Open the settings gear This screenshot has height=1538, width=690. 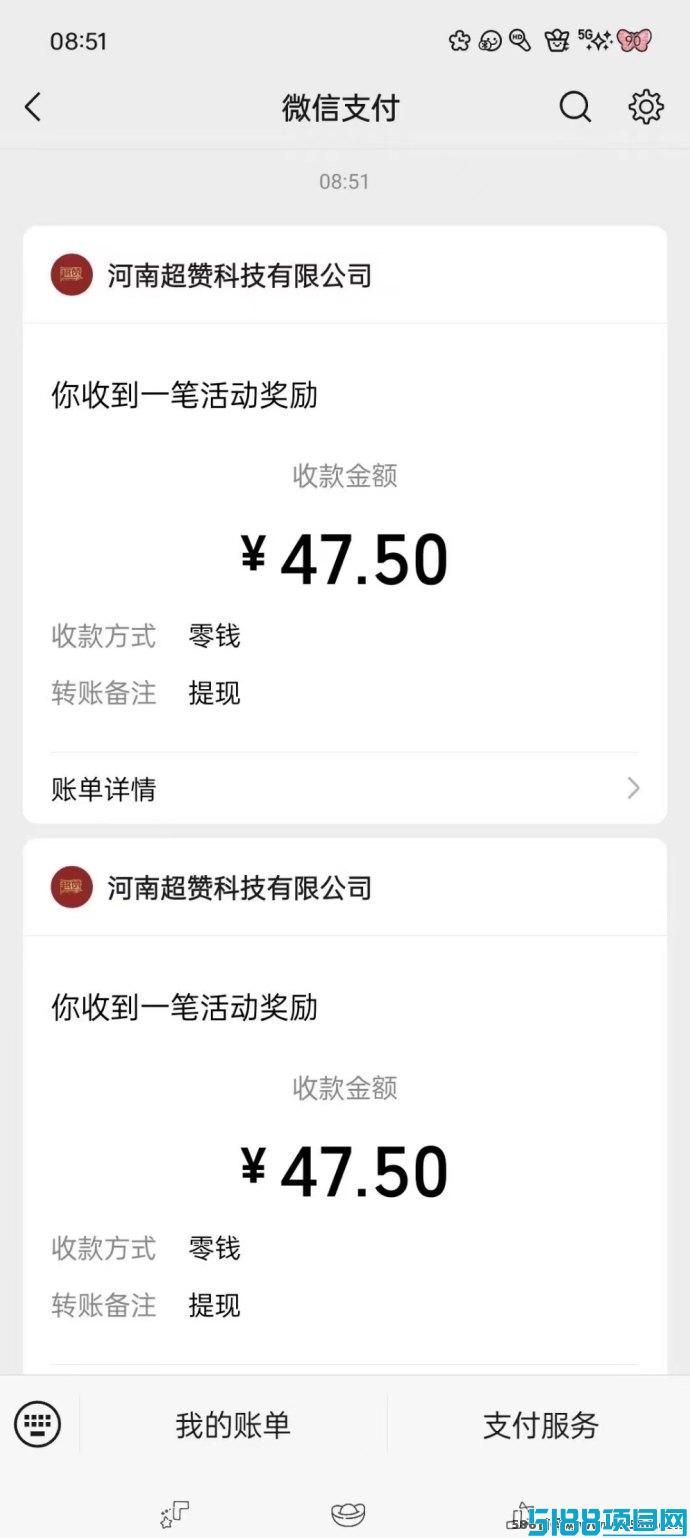click(x=646, y=107)
